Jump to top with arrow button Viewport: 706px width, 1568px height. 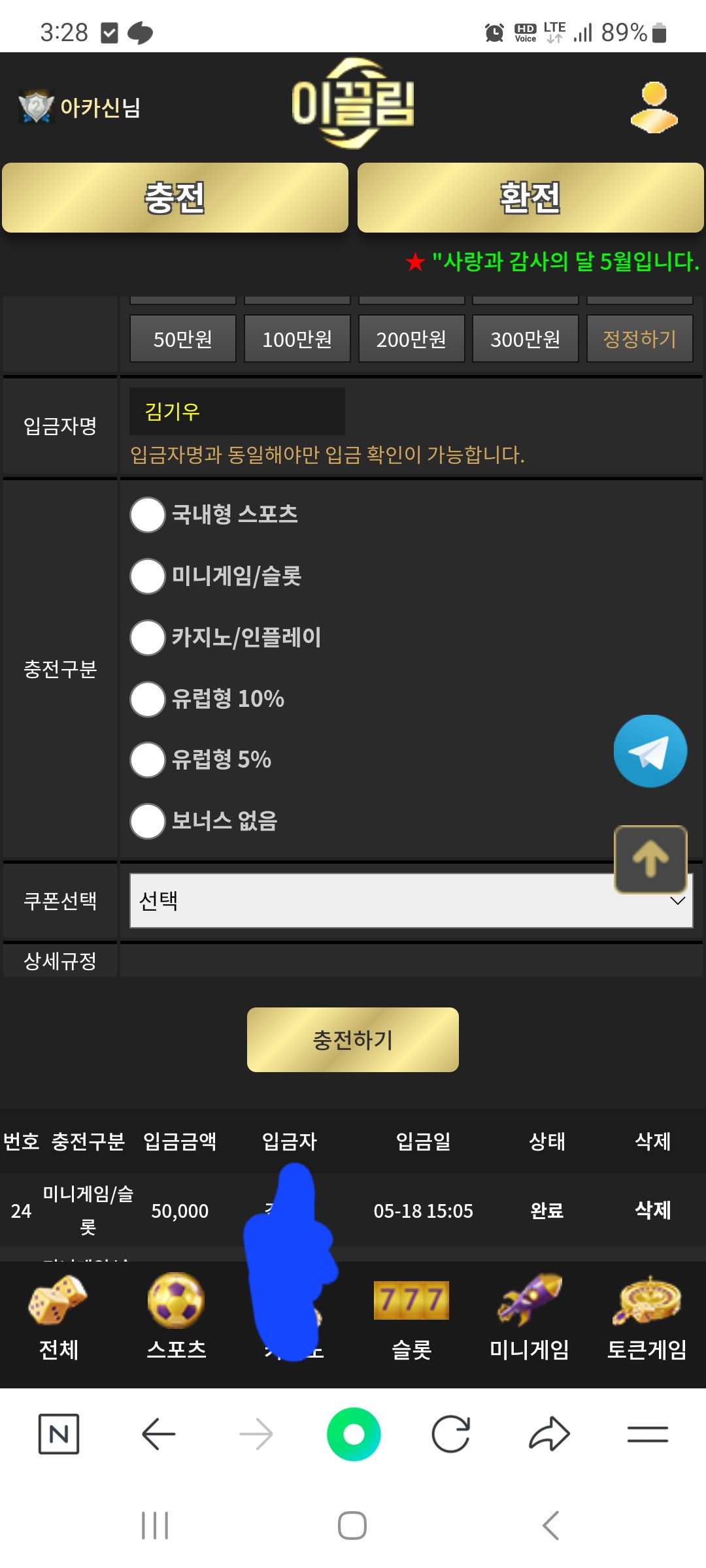(650, 859)
